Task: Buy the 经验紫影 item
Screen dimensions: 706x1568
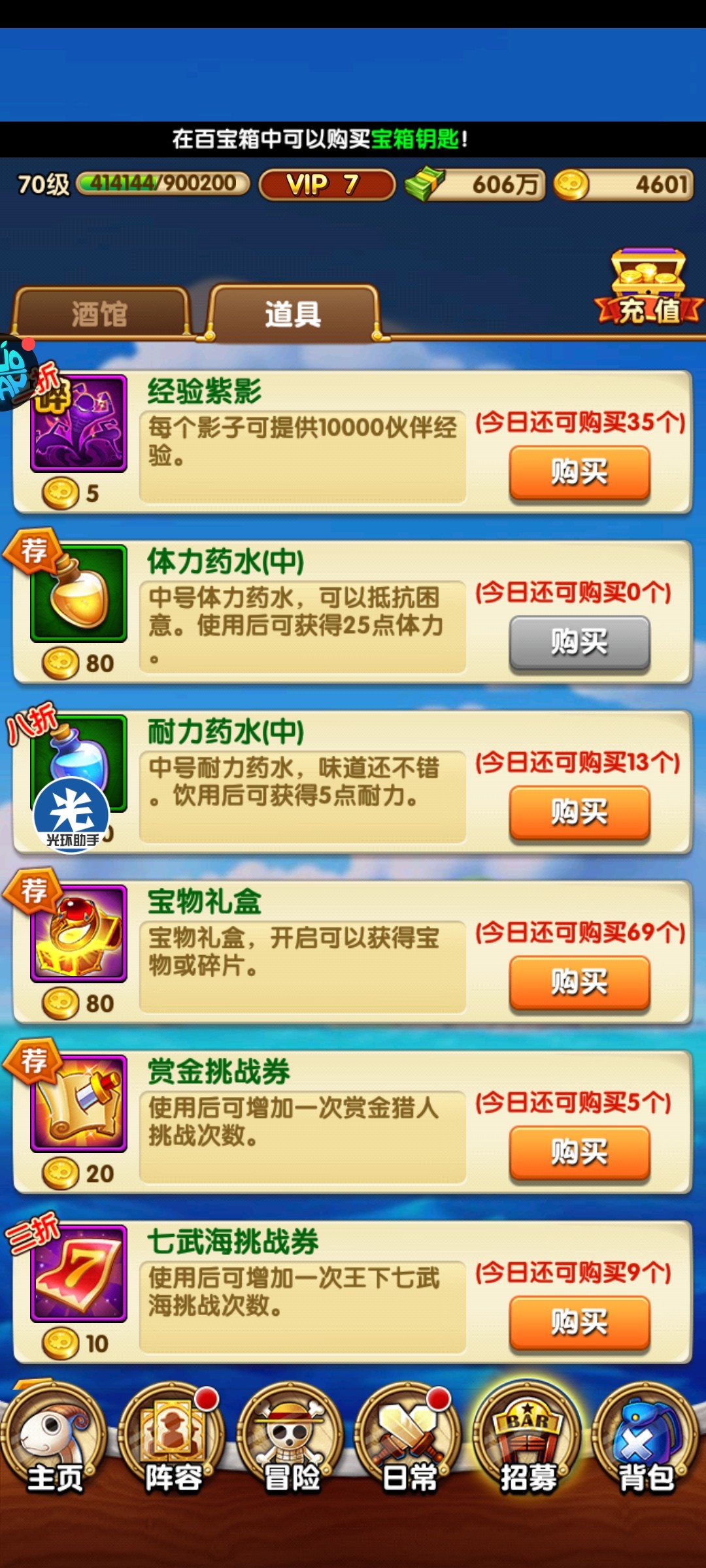Action: [x=579, y=472]
